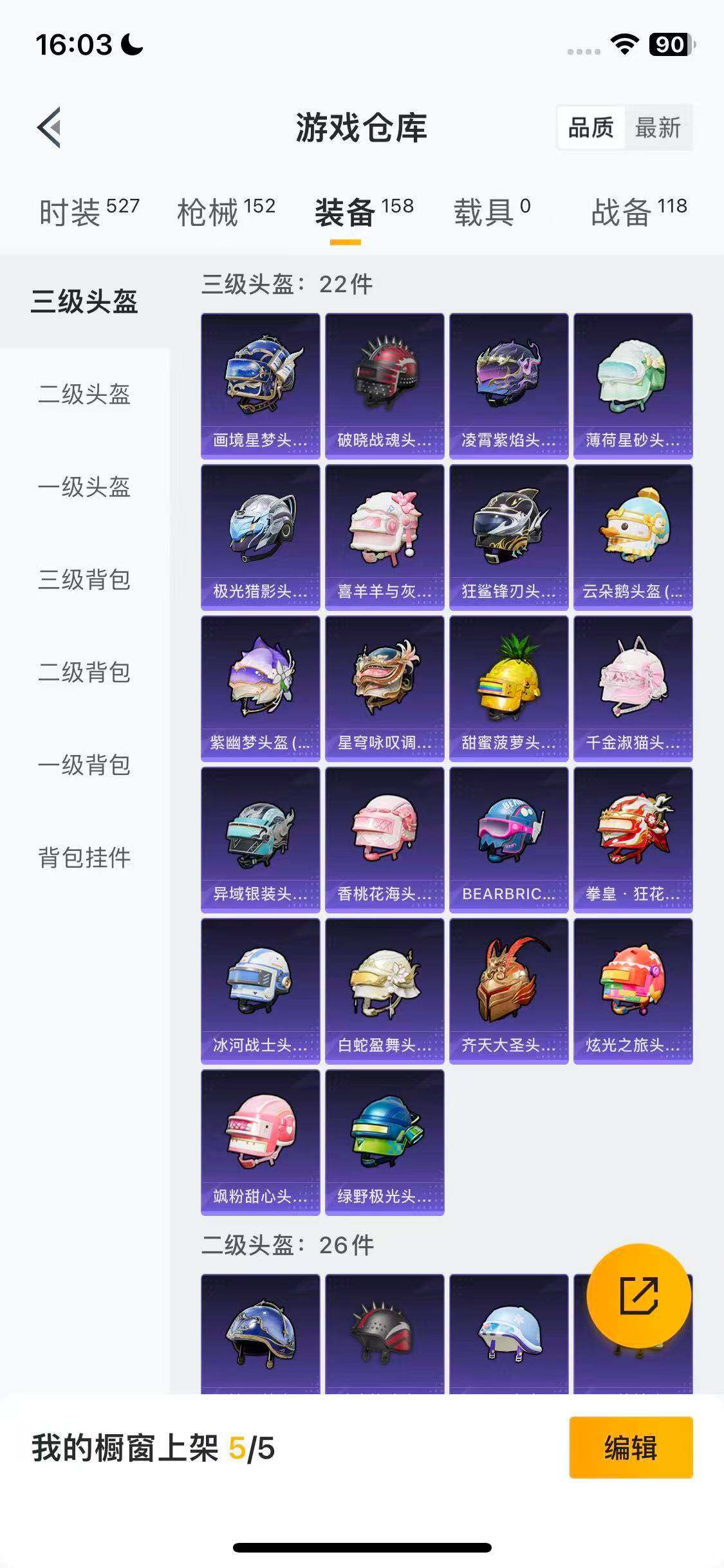Select 一级头盔 in the side menu
This screenshot has height=1568, width=724.
click(x=84, y=487)
